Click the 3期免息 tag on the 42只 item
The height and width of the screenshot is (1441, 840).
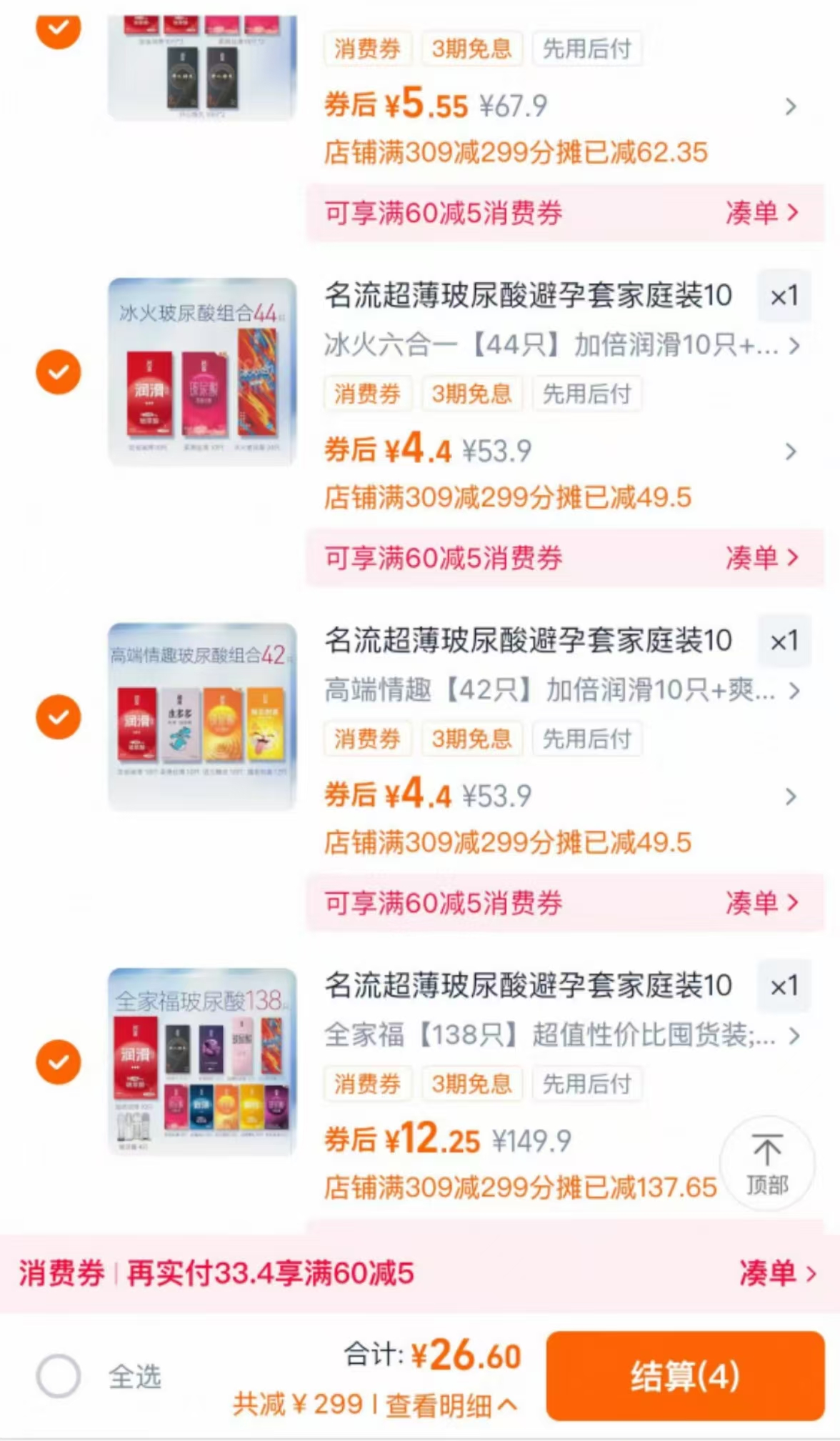pyautogui.click(x=472, y=739)
